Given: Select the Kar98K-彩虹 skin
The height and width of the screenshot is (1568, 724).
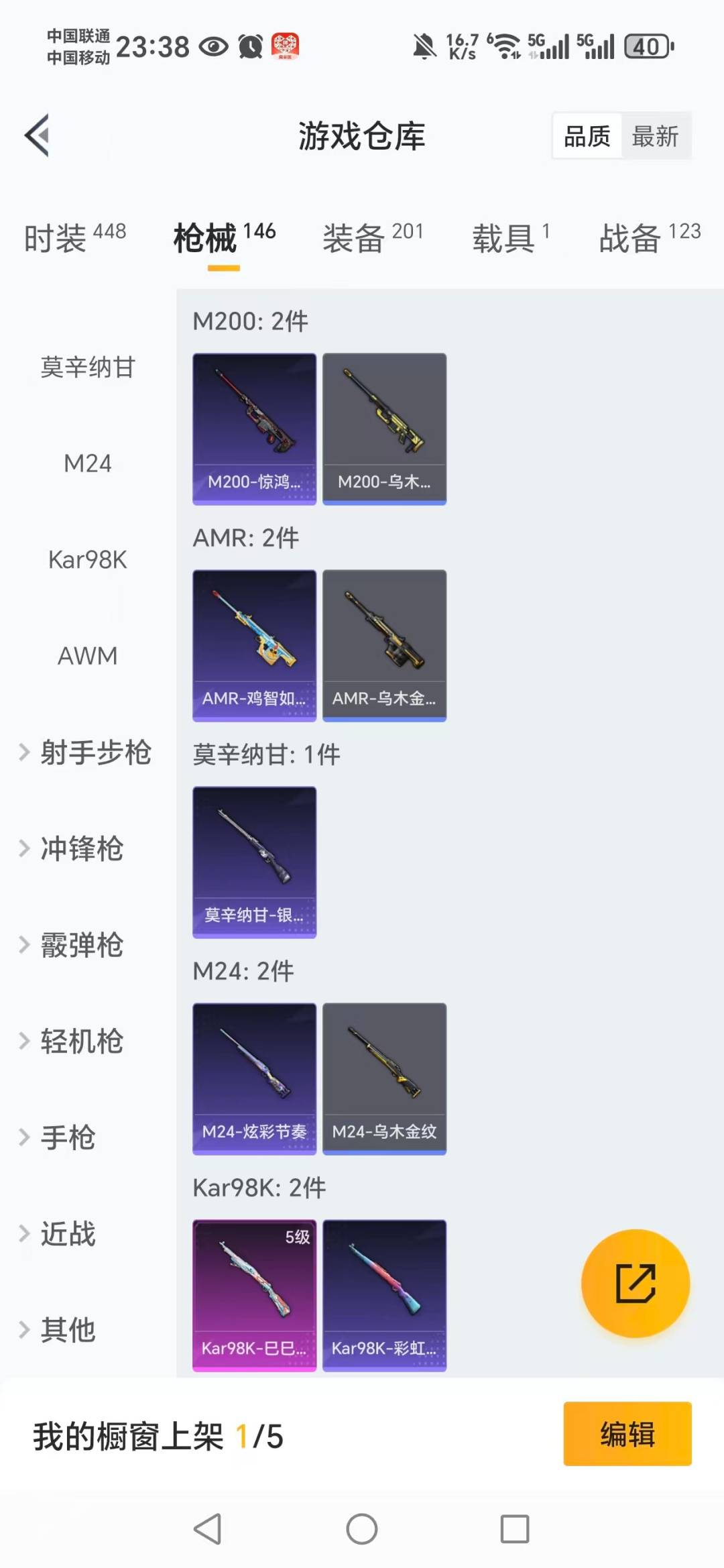Looking at the screenshot, I should (383, 1294).
